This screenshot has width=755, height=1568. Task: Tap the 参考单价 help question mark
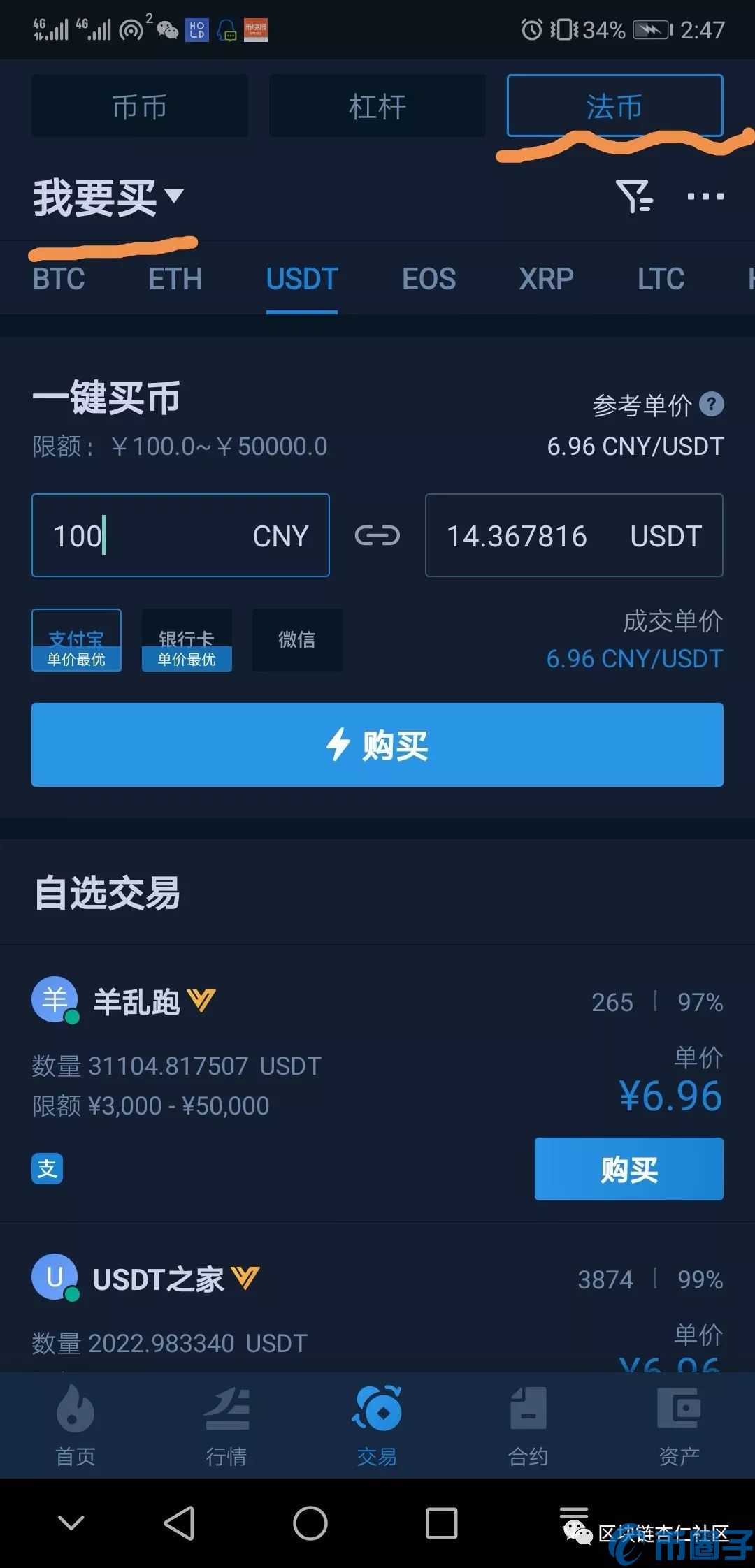click(x=712, y=404)
